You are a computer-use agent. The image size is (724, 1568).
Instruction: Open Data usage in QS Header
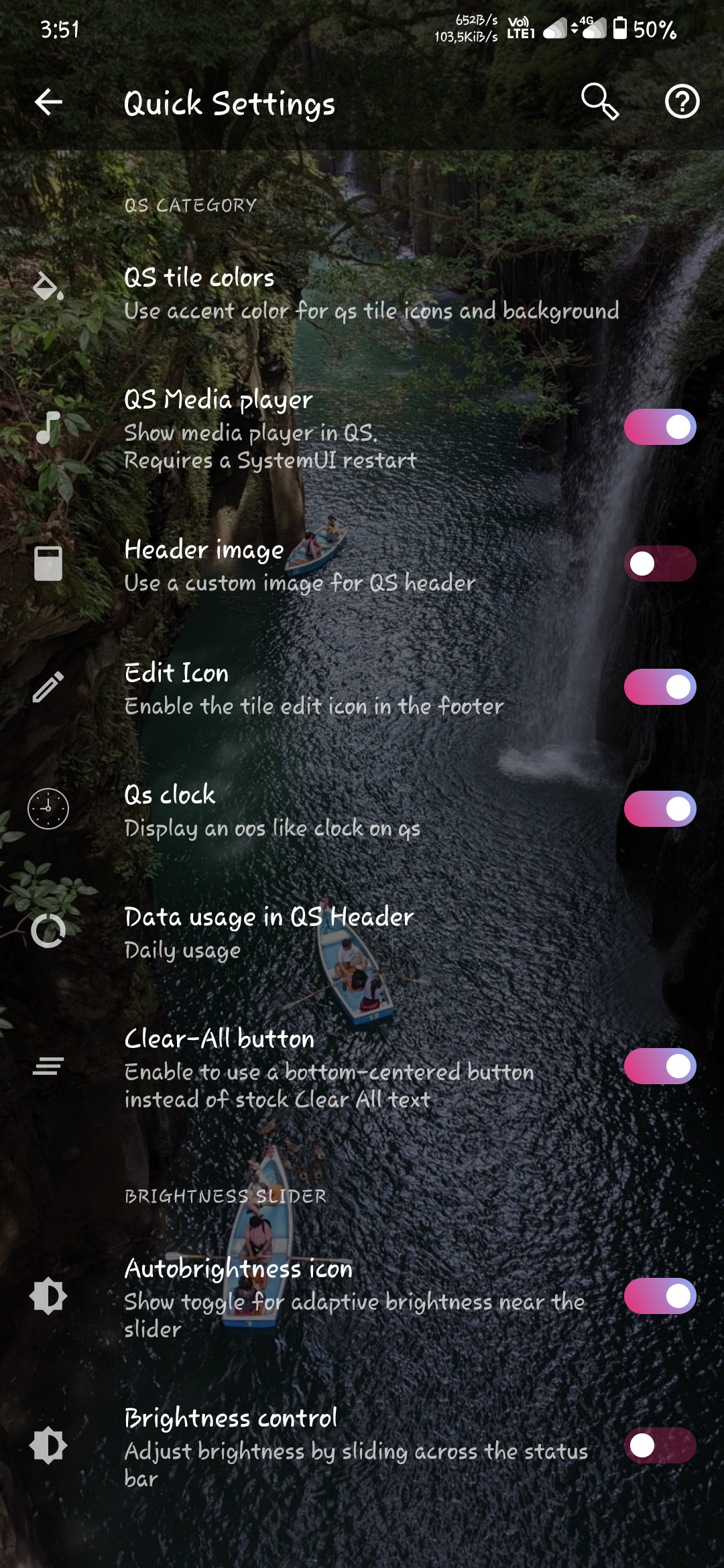[x=268, y=931]
